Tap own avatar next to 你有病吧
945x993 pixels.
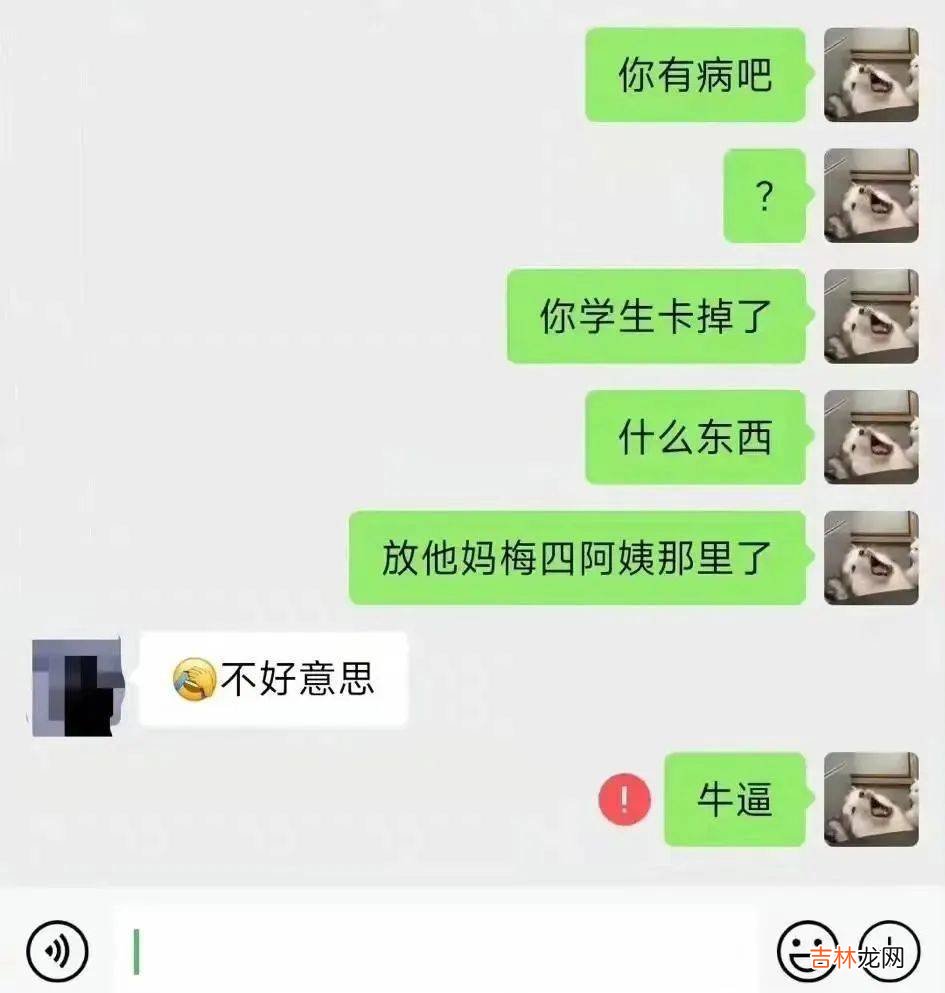[870, 75]
